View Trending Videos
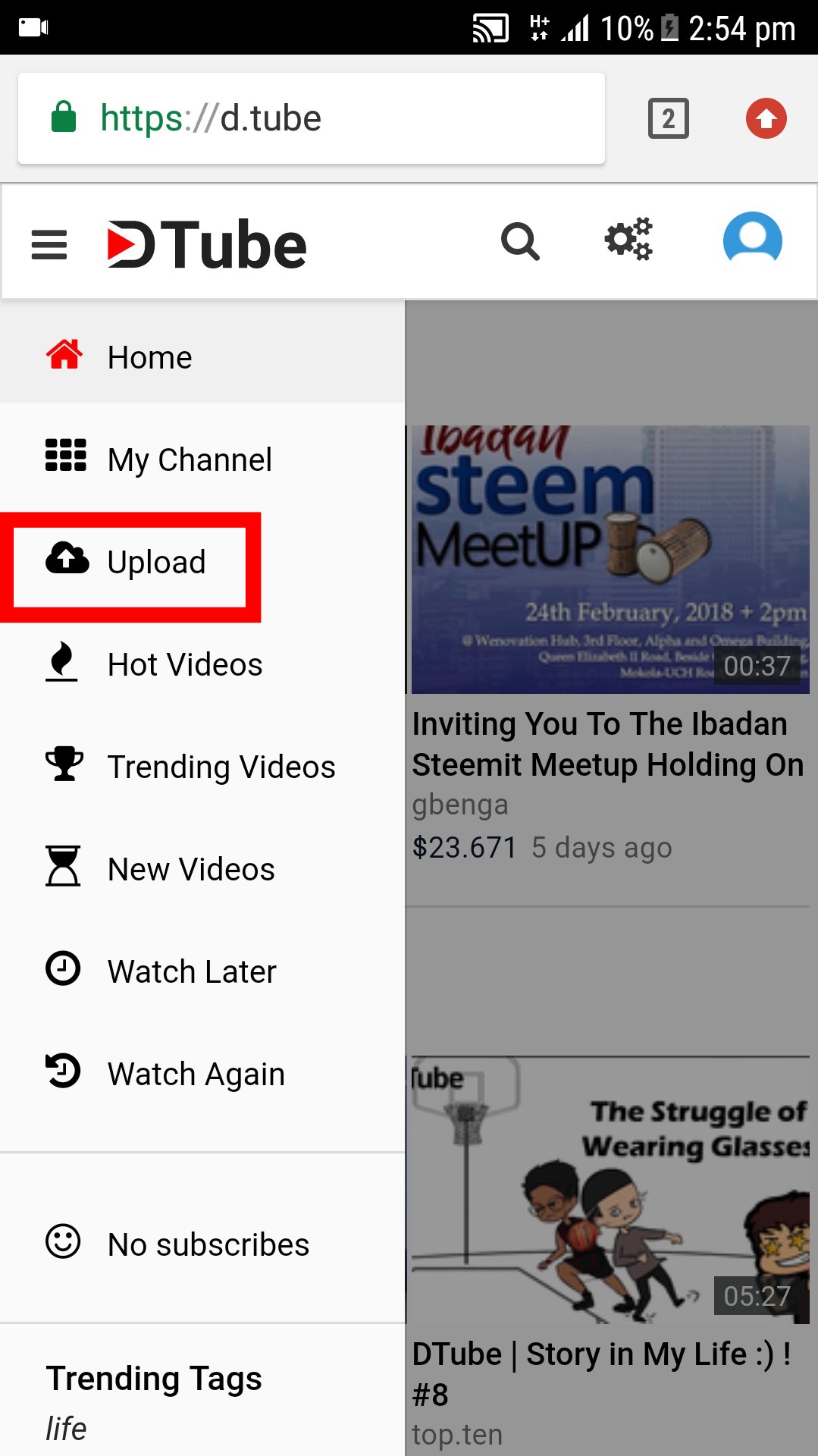The image size is (818, 1456). click(x=221, y=767)
